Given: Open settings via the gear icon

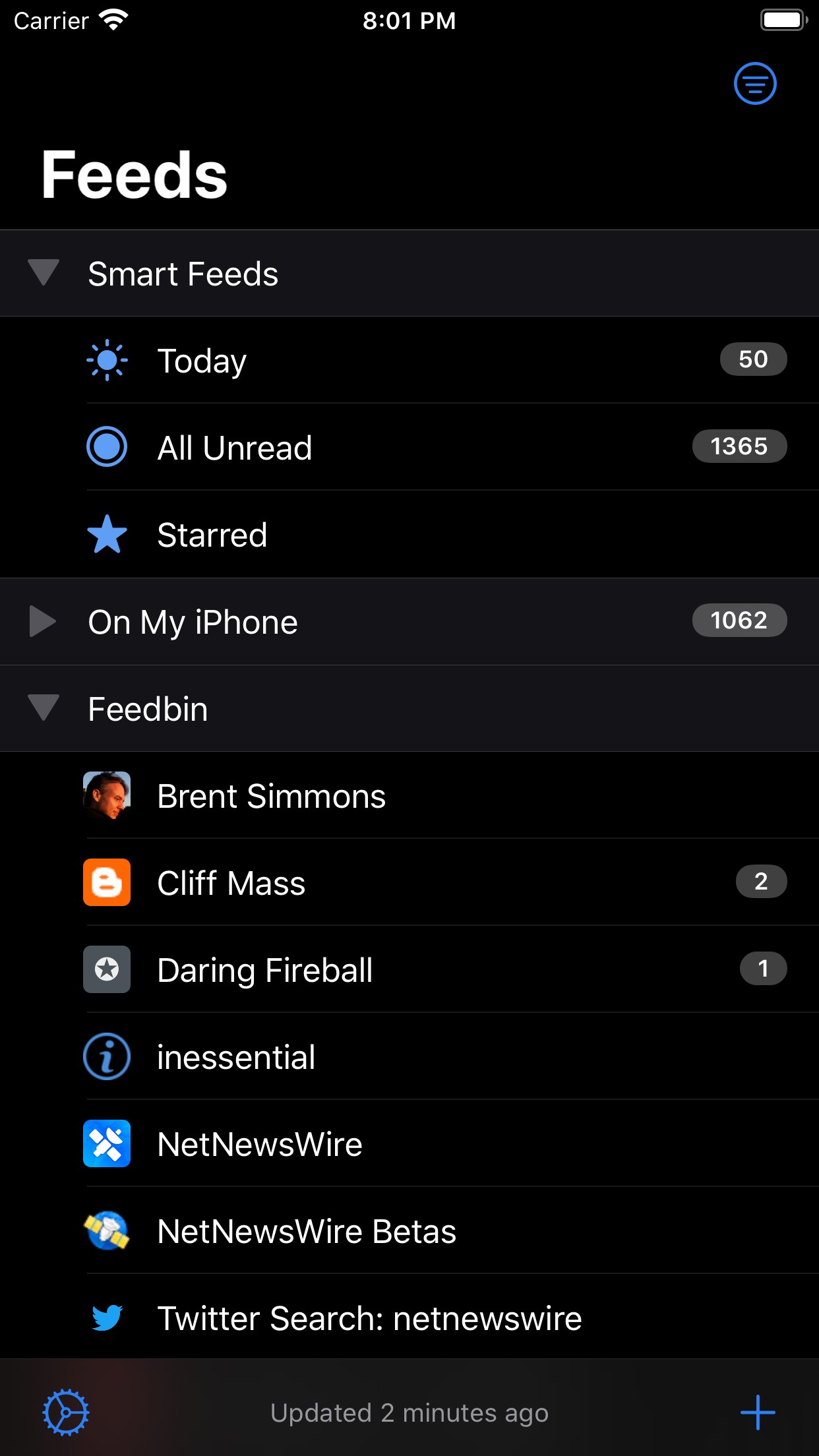Looking at the screenshot, I should pyautogui.click(x=65, y=1412).
